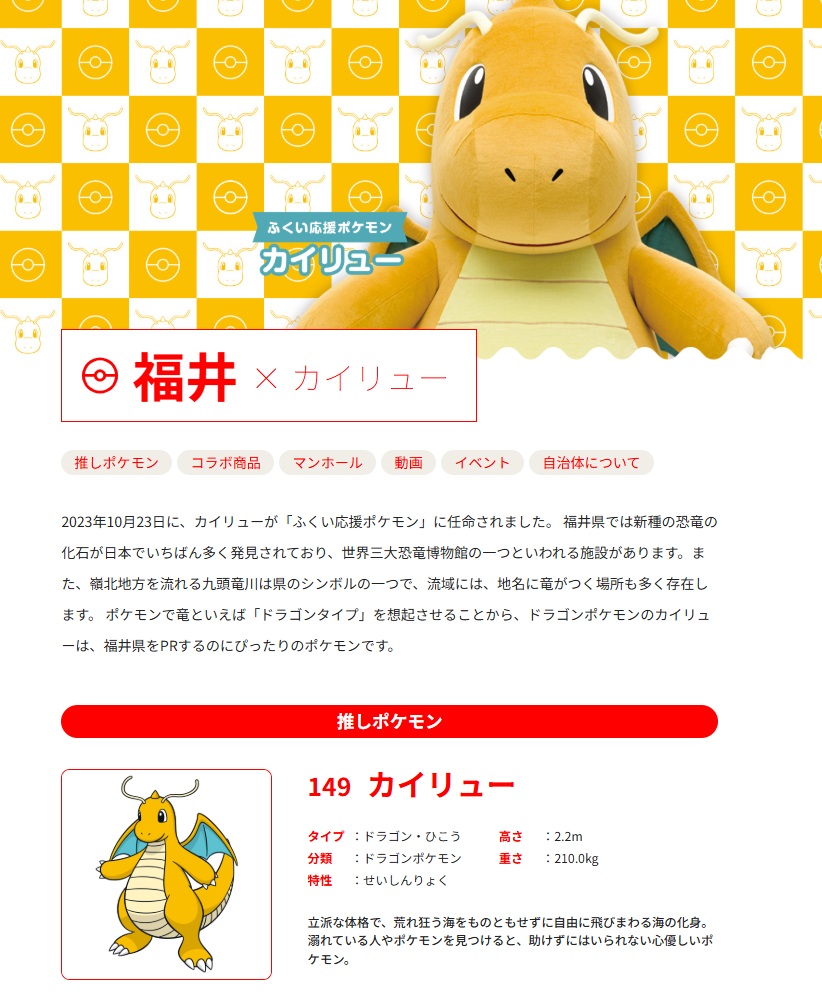Go to the マンホール section chip
The width and height of the screenshot is (822, 1000).
[327, 462]
